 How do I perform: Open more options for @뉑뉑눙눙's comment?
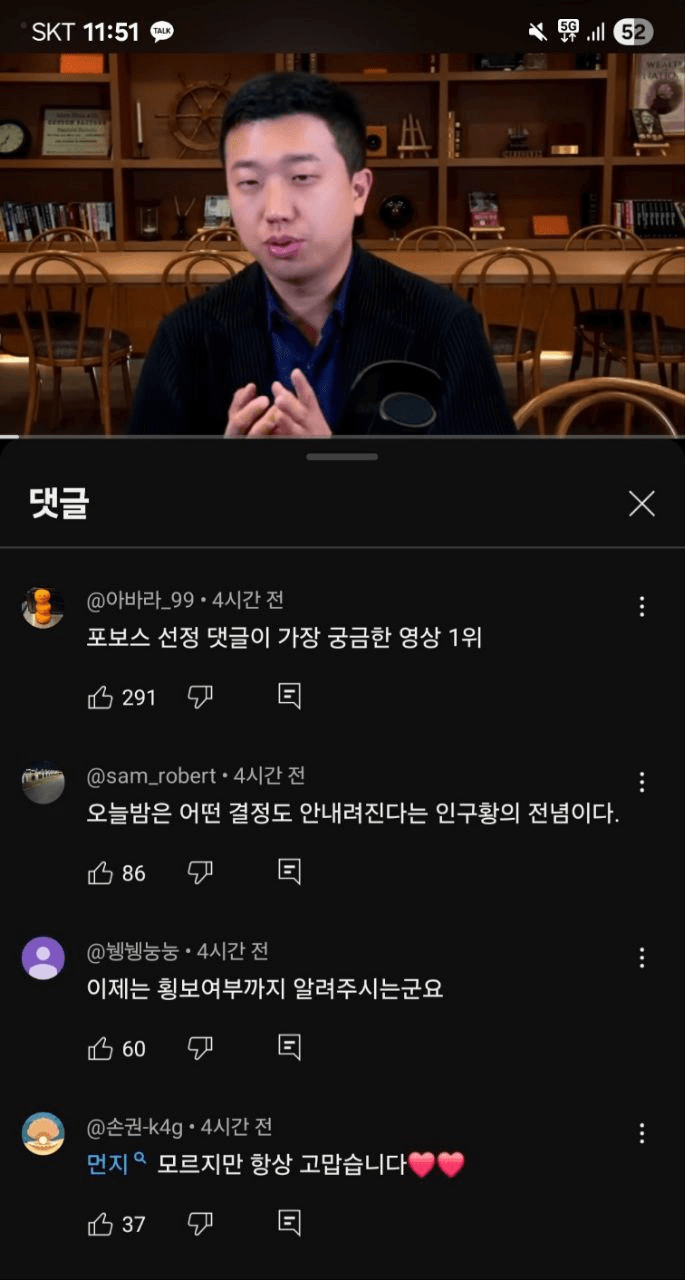click(642, 958)
